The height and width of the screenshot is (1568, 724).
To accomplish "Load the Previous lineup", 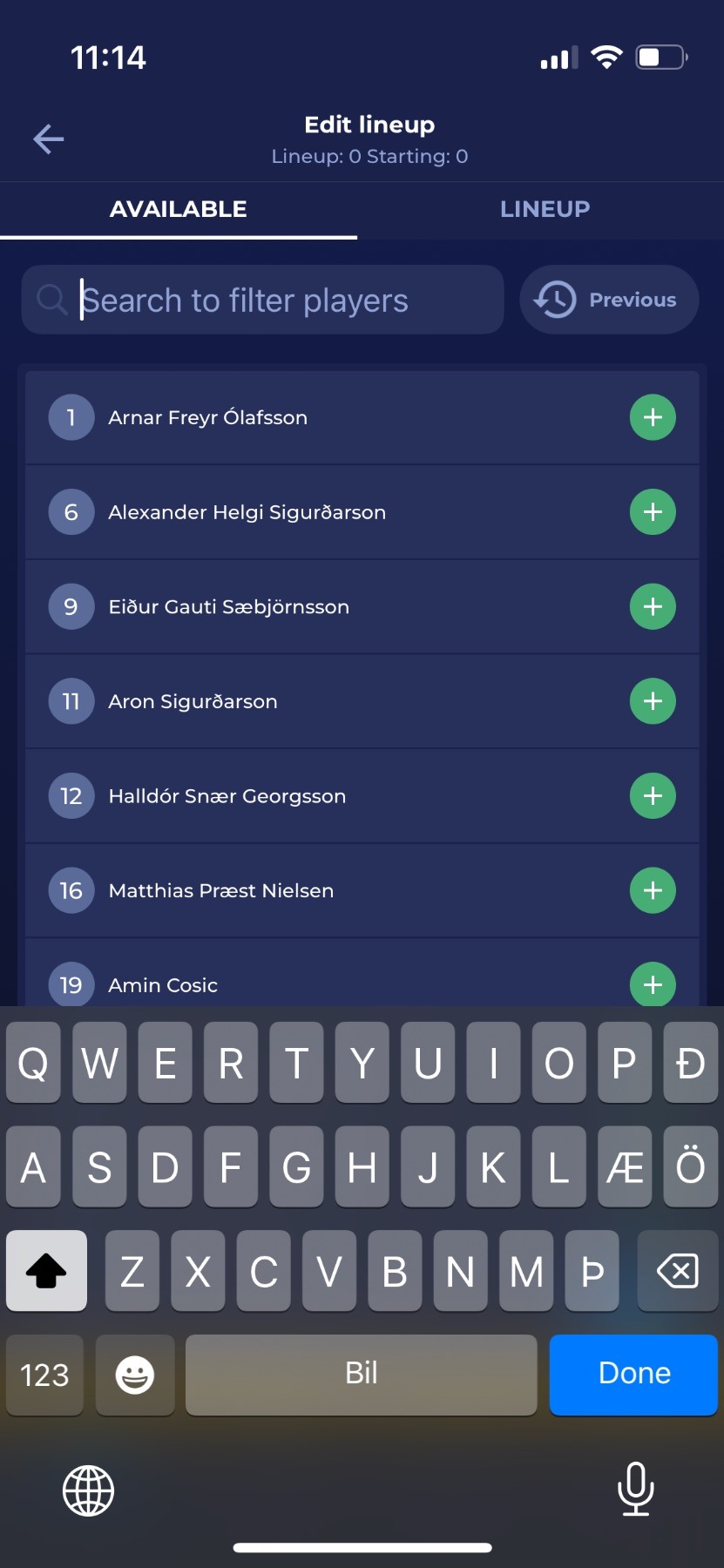I will click(x=609, y=300).
